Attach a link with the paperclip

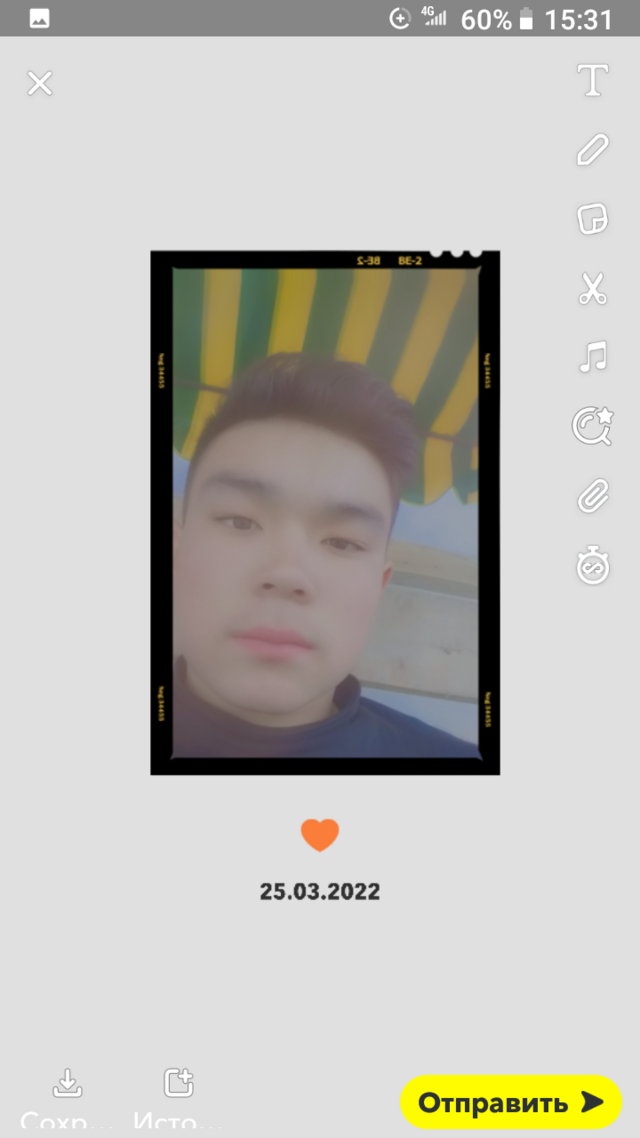tap(593, 496)
